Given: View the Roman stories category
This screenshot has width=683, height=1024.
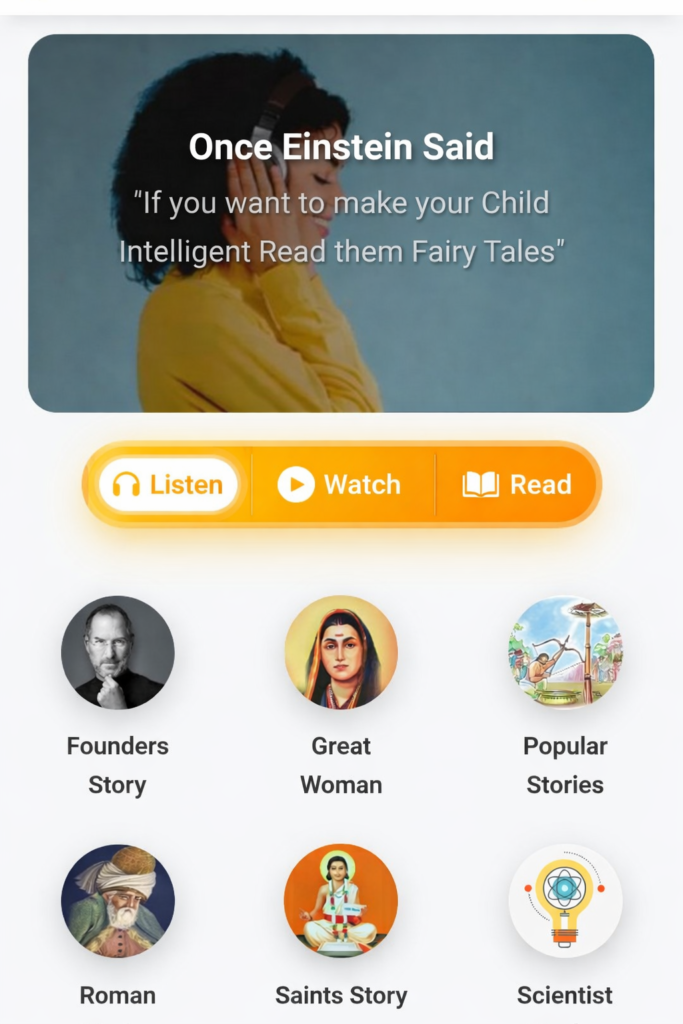Looking at the screenshot, I should (118, 901).
